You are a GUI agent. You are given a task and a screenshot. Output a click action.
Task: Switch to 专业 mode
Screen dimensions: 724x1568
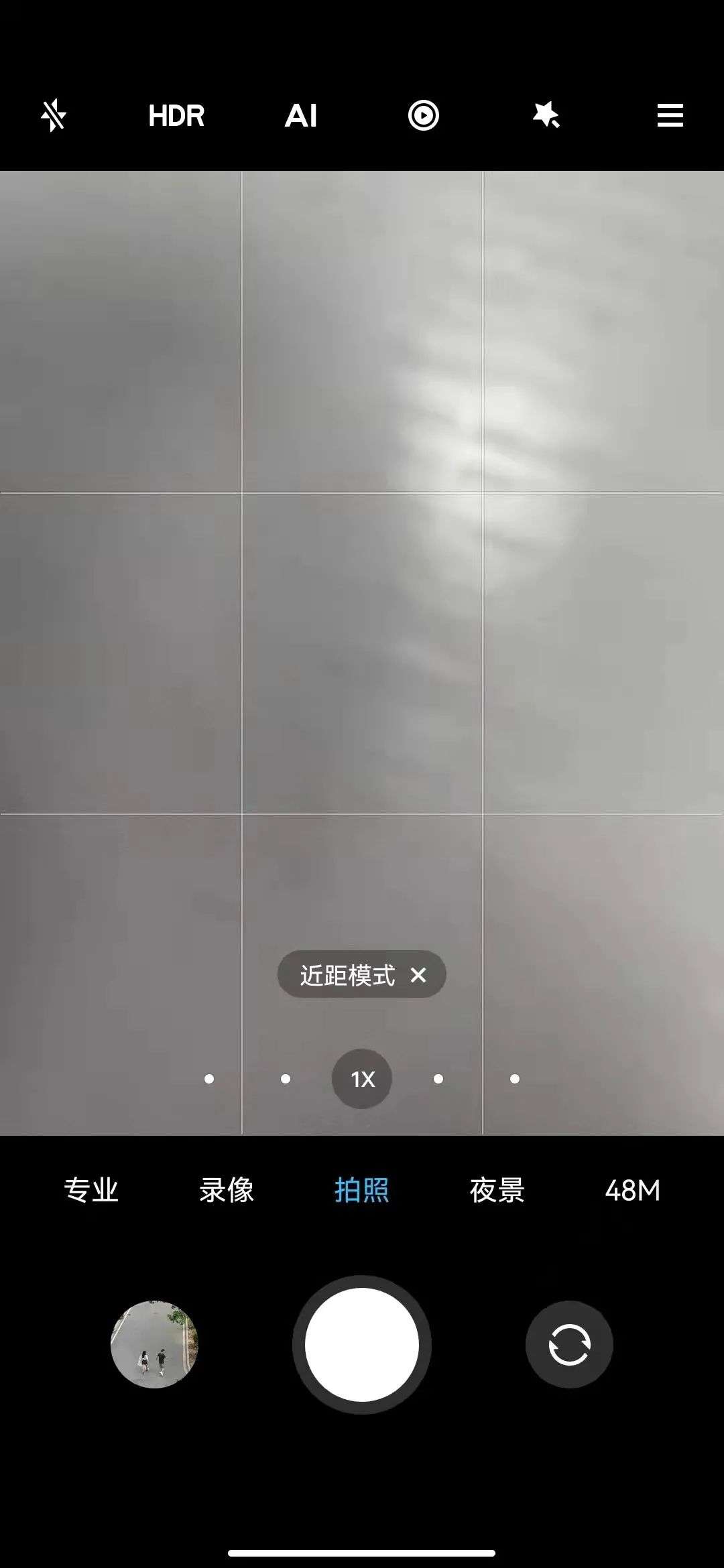point(91,1191)
